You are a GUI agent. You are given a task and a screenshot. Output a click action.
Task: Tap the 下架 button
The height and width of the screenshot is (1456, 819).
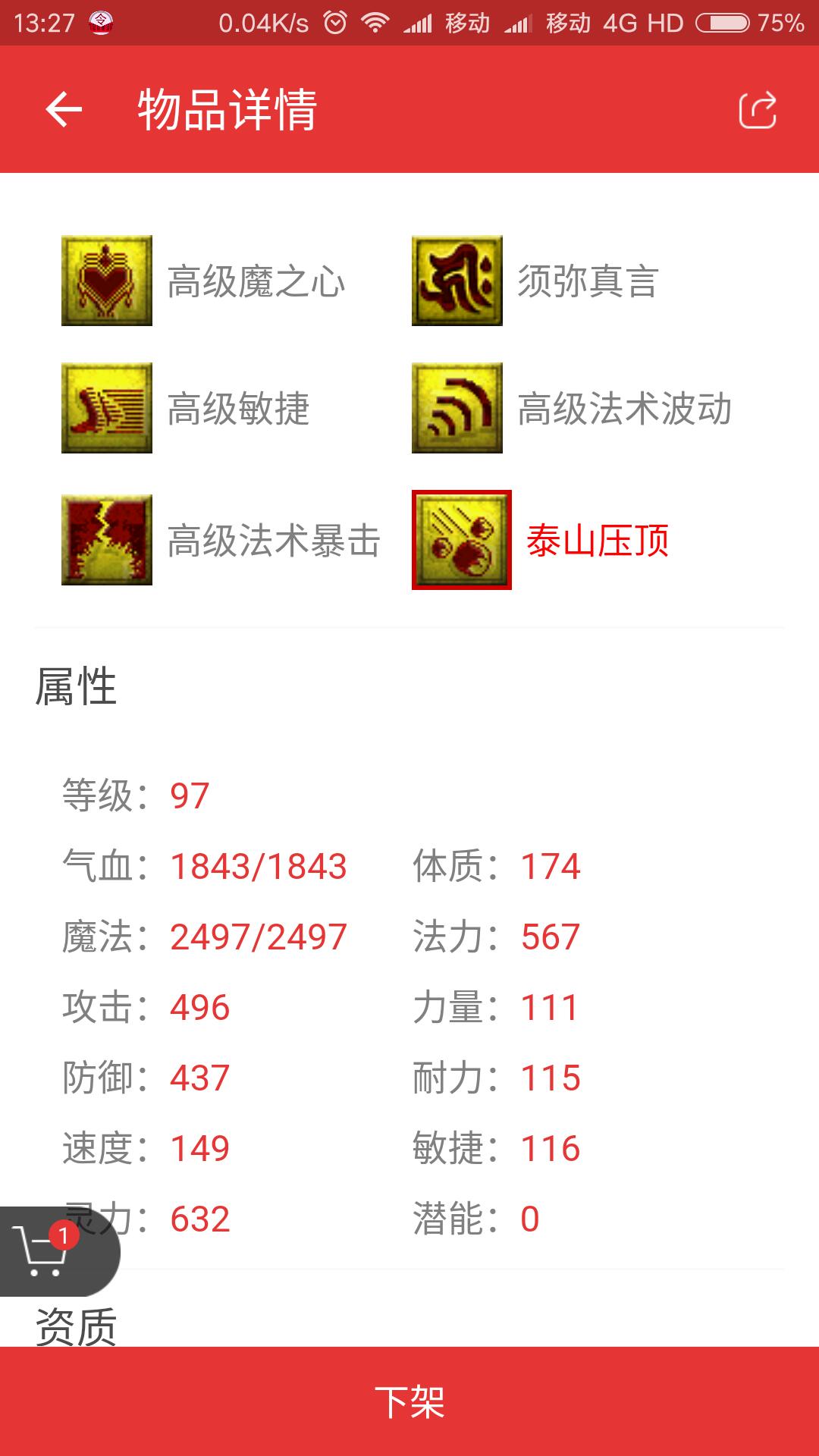coord(409,1401)
